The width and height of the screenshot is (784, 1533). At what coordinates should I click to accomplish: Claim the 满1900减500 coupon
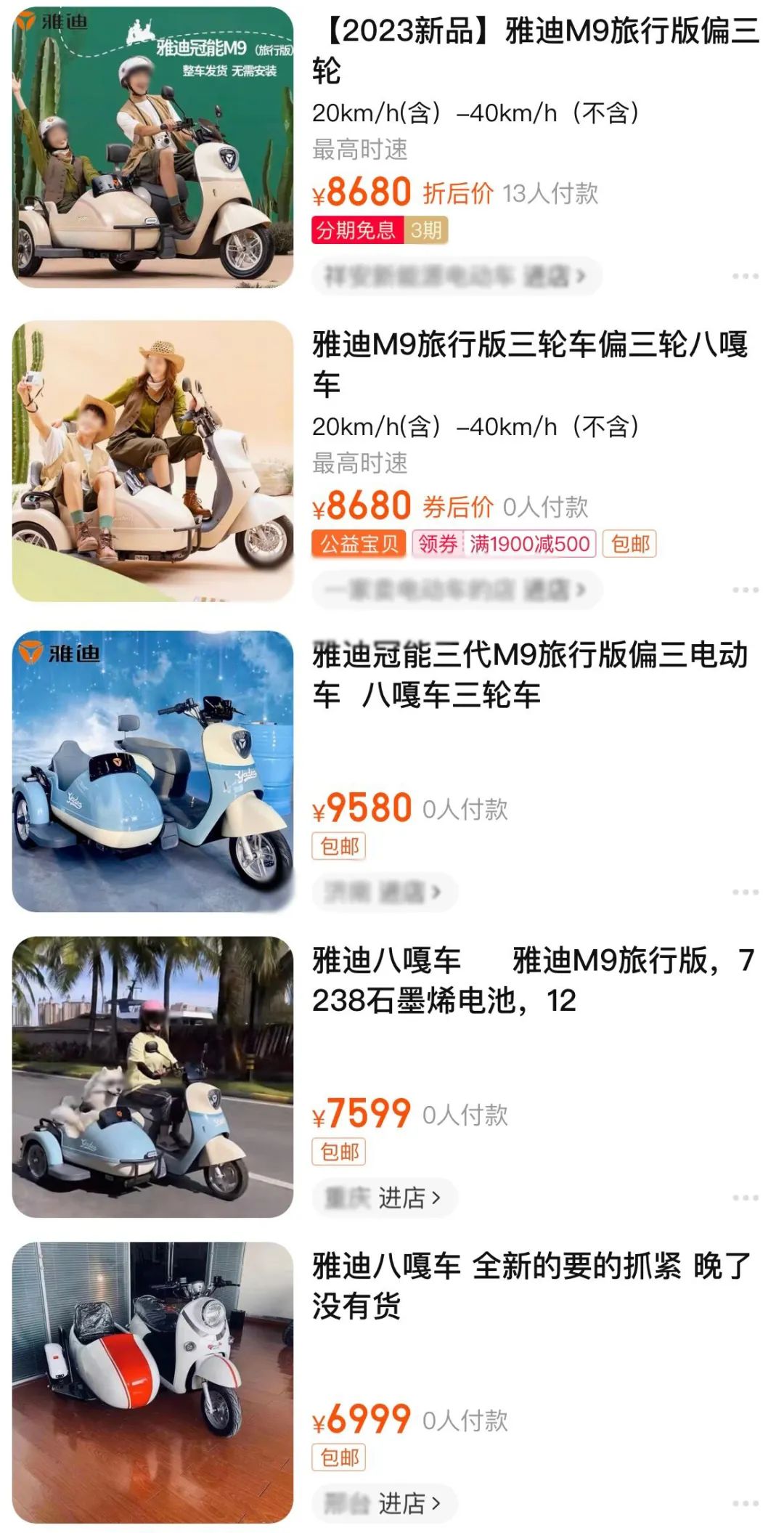click(505, 544)
